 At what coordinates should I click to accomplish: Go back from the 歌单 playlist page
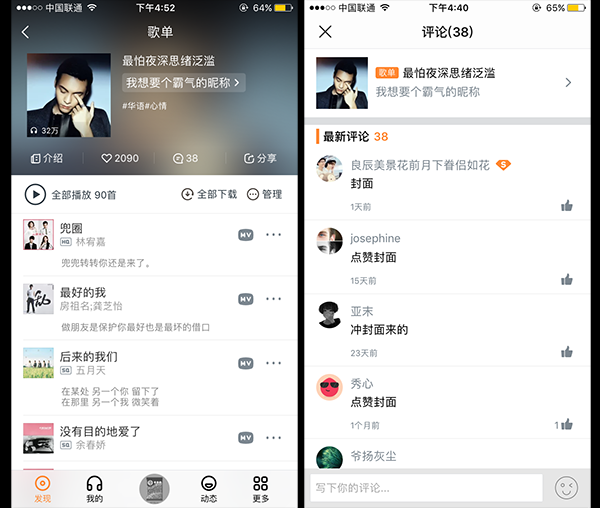pyautogui.click(x=26, y=32)
